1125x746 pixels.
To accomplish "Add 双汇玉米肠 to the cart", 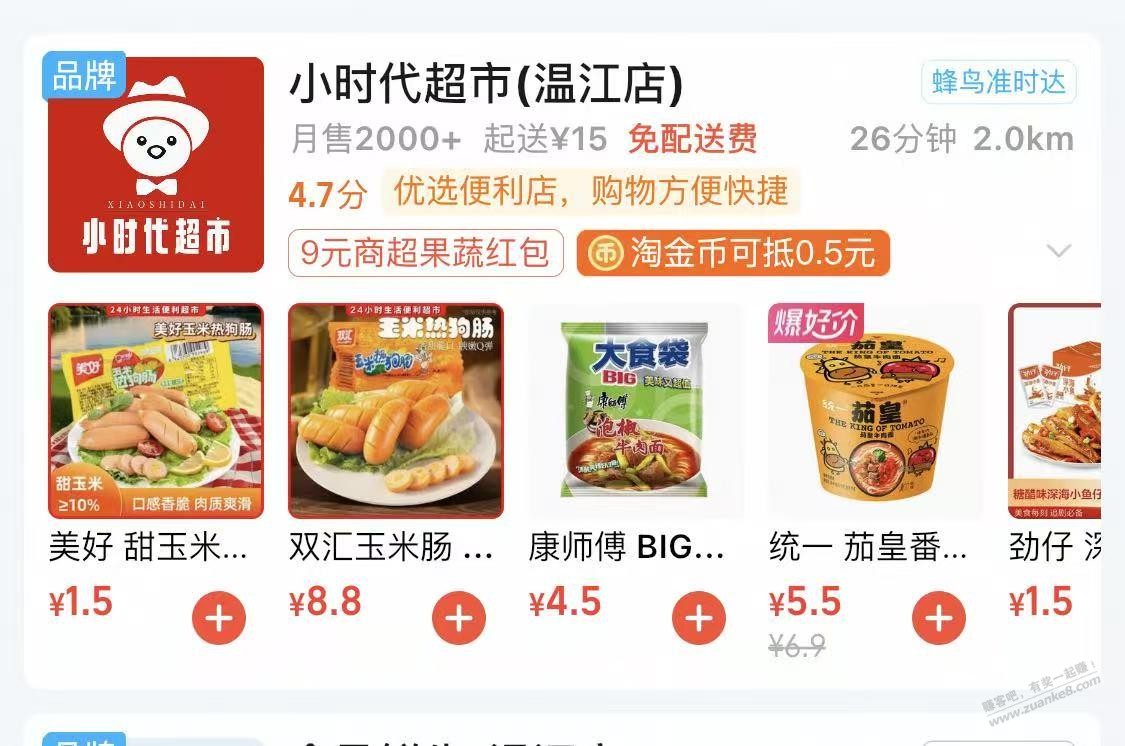I will 458,619.
